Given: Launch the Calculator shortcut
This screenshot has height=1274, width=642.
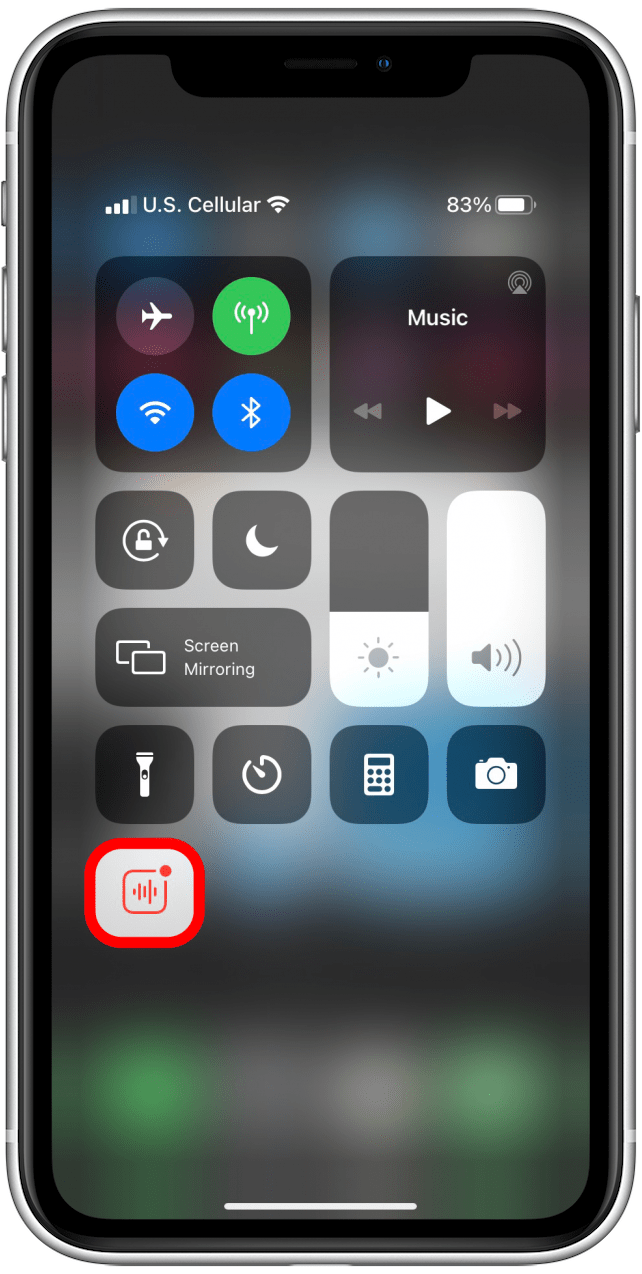Looking at the screenshot, I should (379, 774).
